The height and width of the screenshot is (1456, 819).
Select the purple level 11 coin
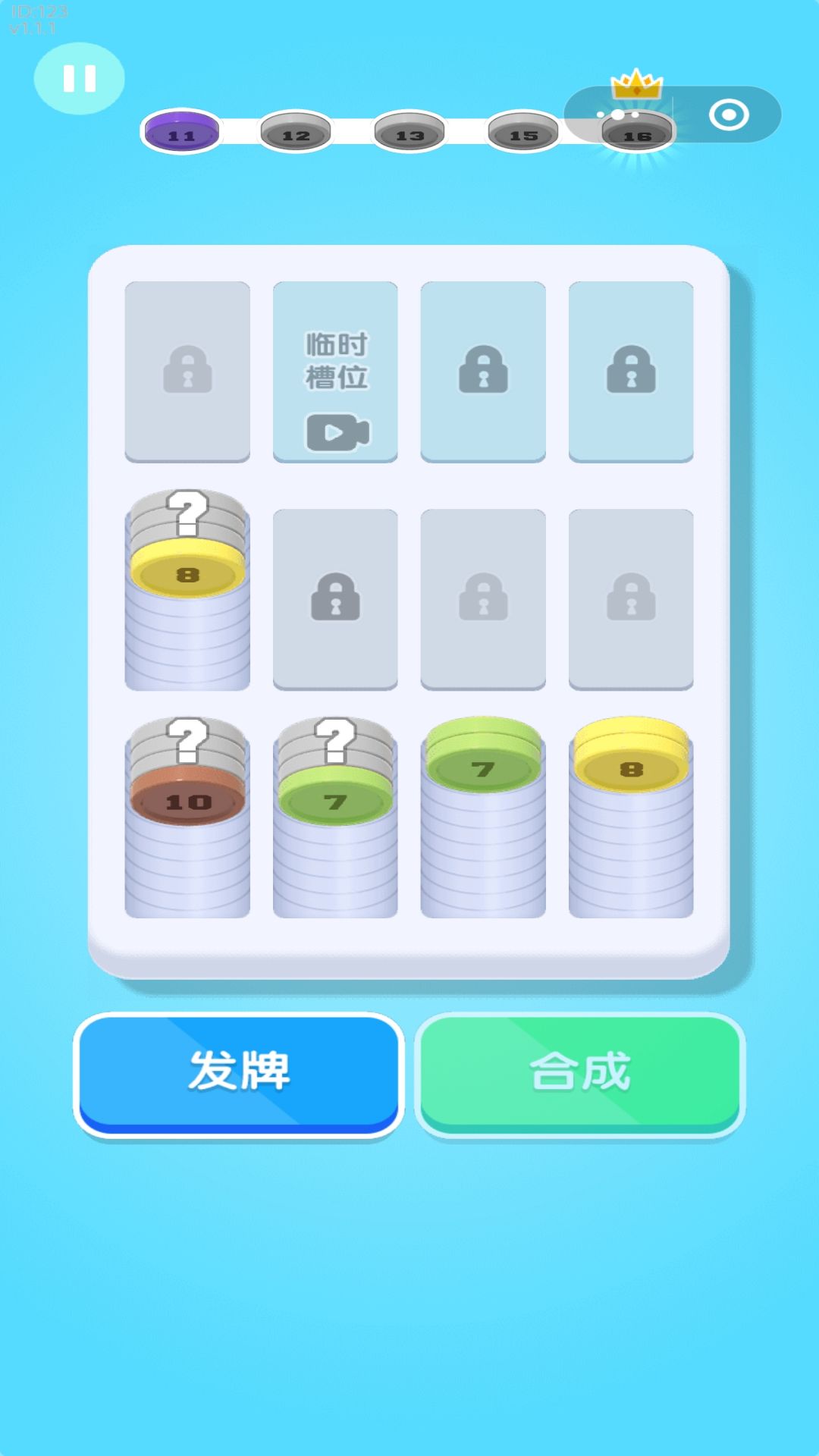pyautogui.click(x=180, y=135)
